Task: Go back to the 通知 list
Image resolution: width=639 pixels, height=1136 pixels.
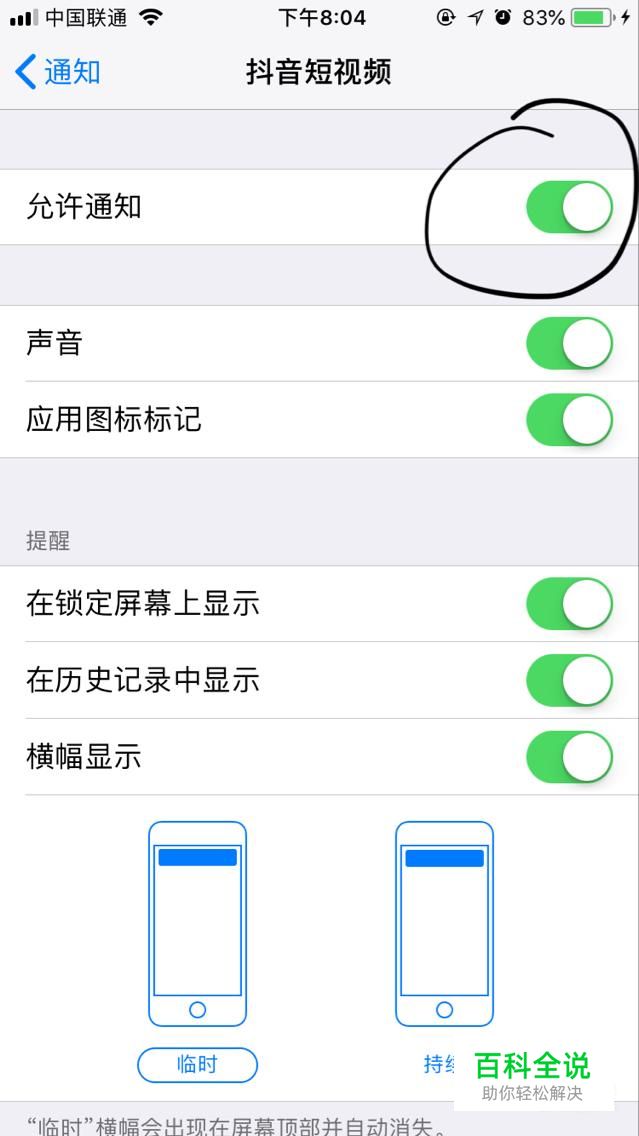Action: tap(57, 72)
